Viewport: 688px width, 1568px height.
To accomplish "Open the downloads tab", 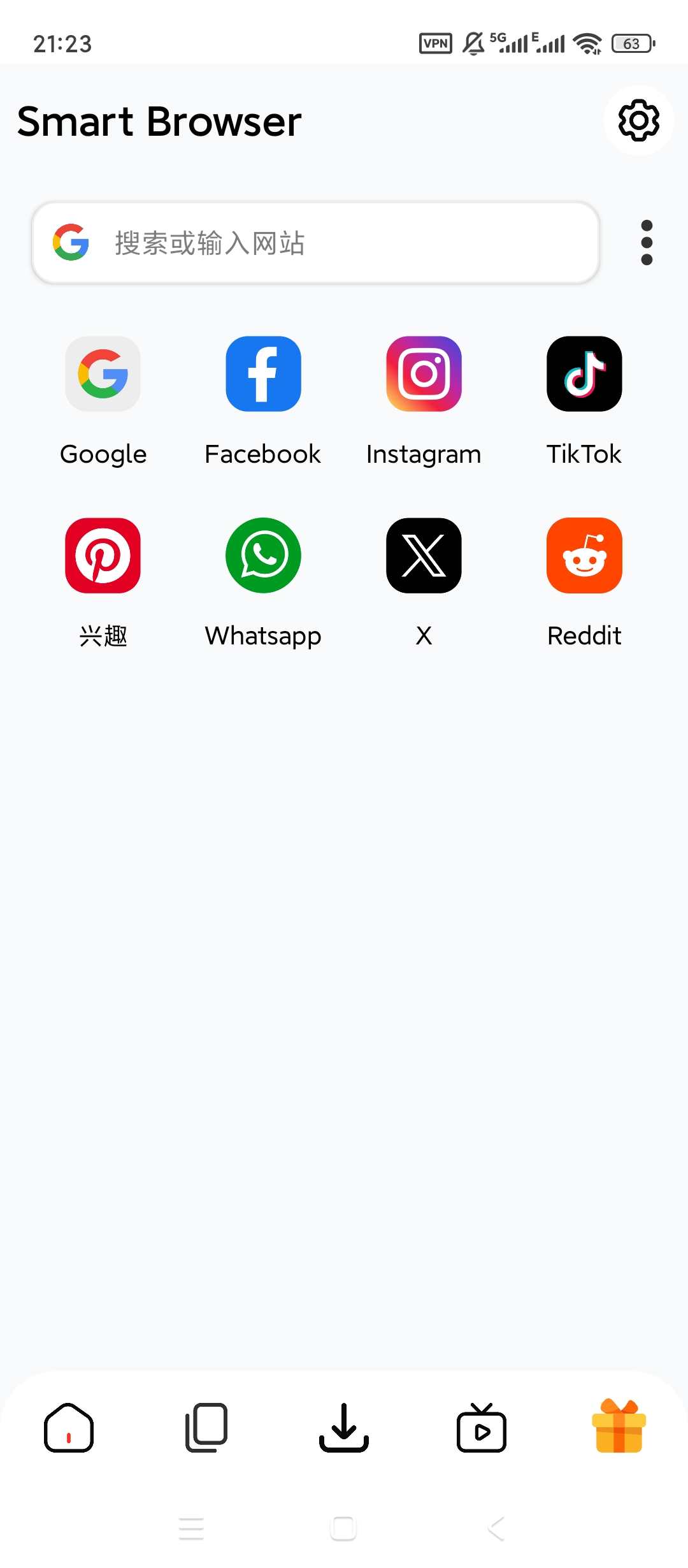I will click(344, 1428).
